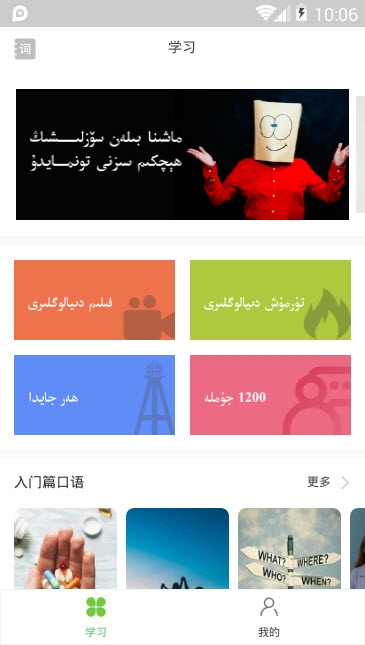Open the green life dialogues card

point(270,300)
